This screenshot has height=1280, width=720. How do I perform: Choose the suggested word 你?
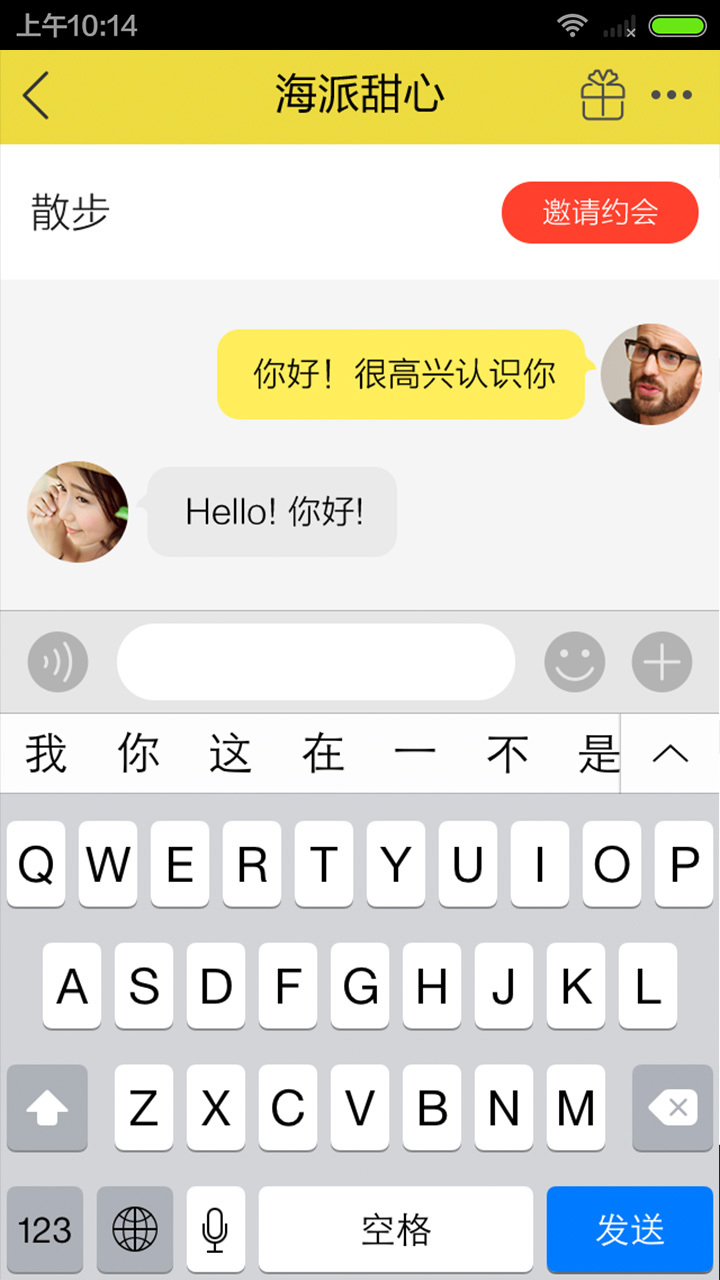pos(138,754)
